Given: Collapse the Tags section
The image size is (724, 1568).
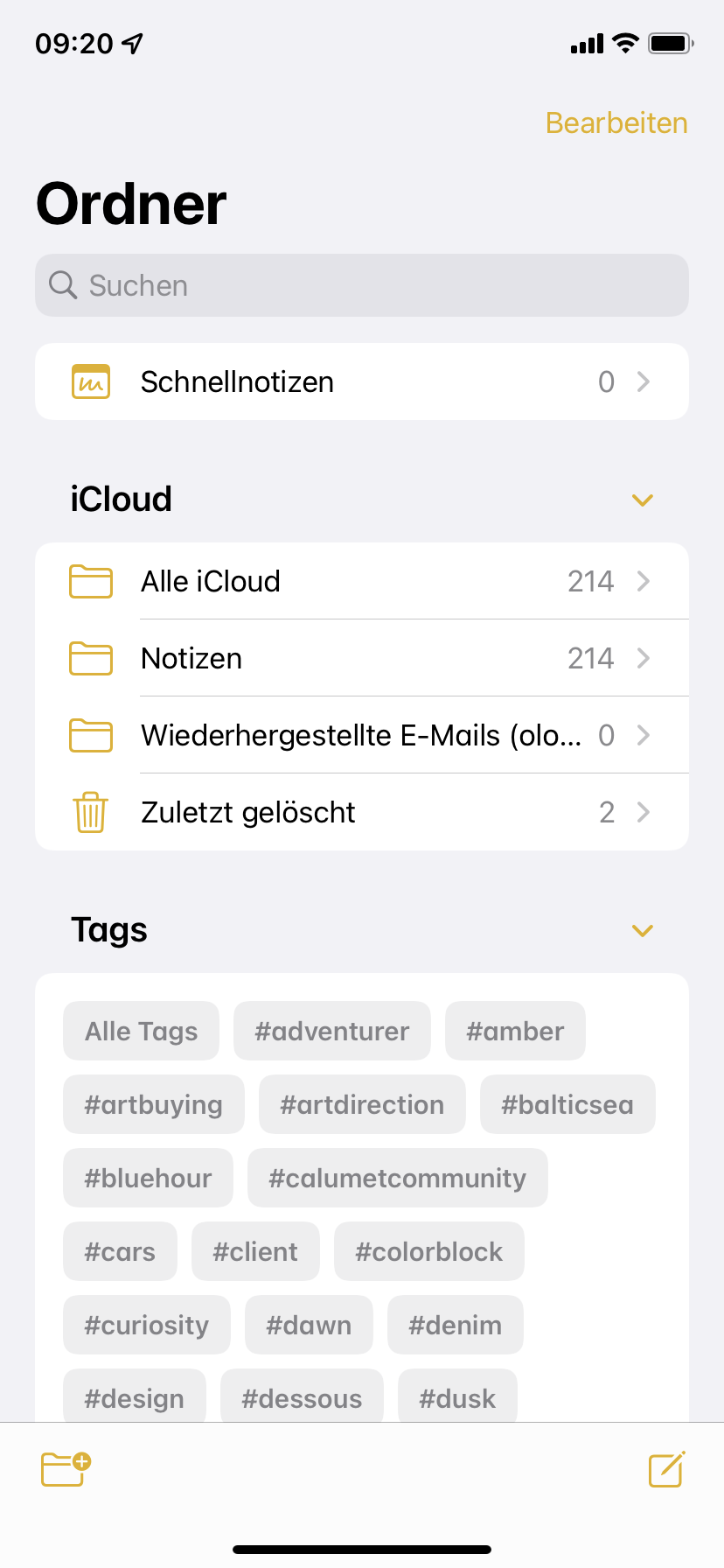Looking at the screenshot, I should 643,930.
